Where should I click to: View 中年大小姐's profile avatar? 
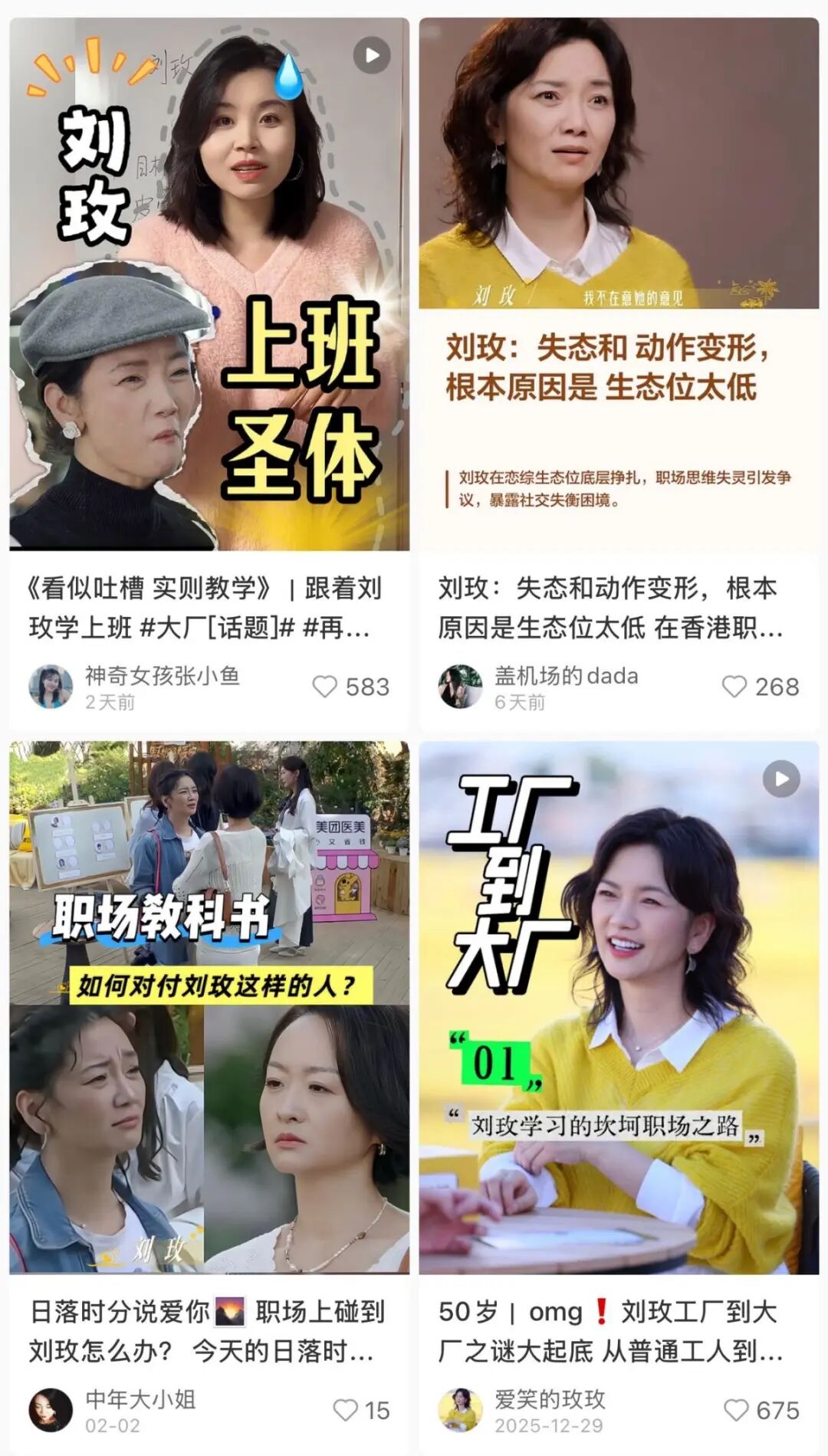click(51, 1410)
